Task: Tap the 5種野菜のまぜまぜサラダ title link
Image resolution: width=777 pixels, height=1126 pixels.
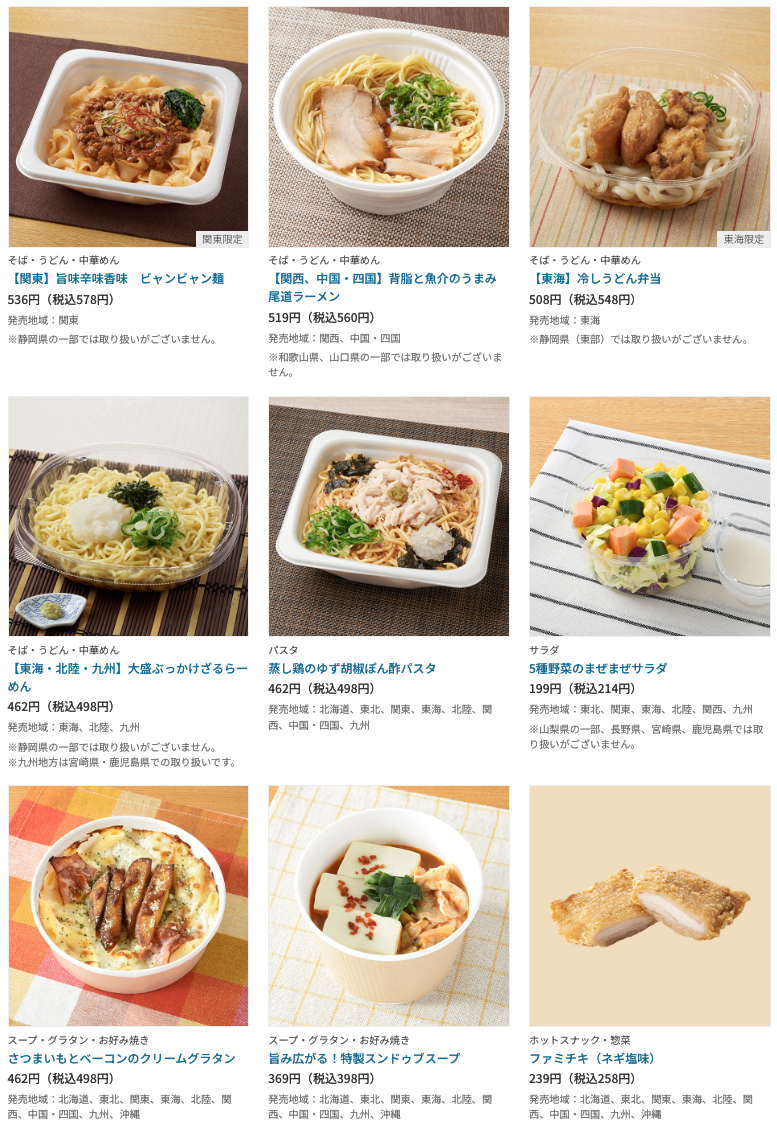Action: tap(598, 668)
